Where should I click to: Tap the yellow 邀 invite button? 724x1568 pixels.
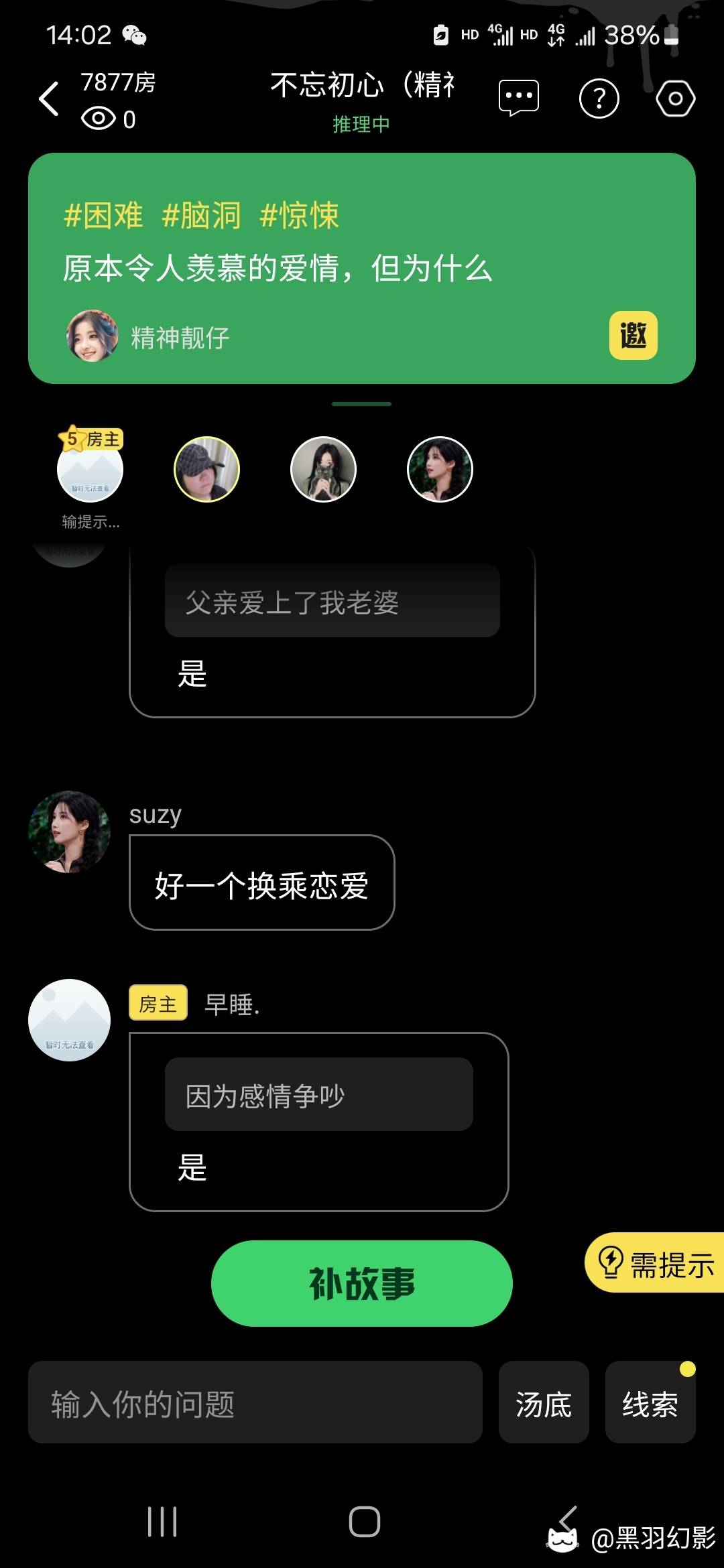pos(633,335)
